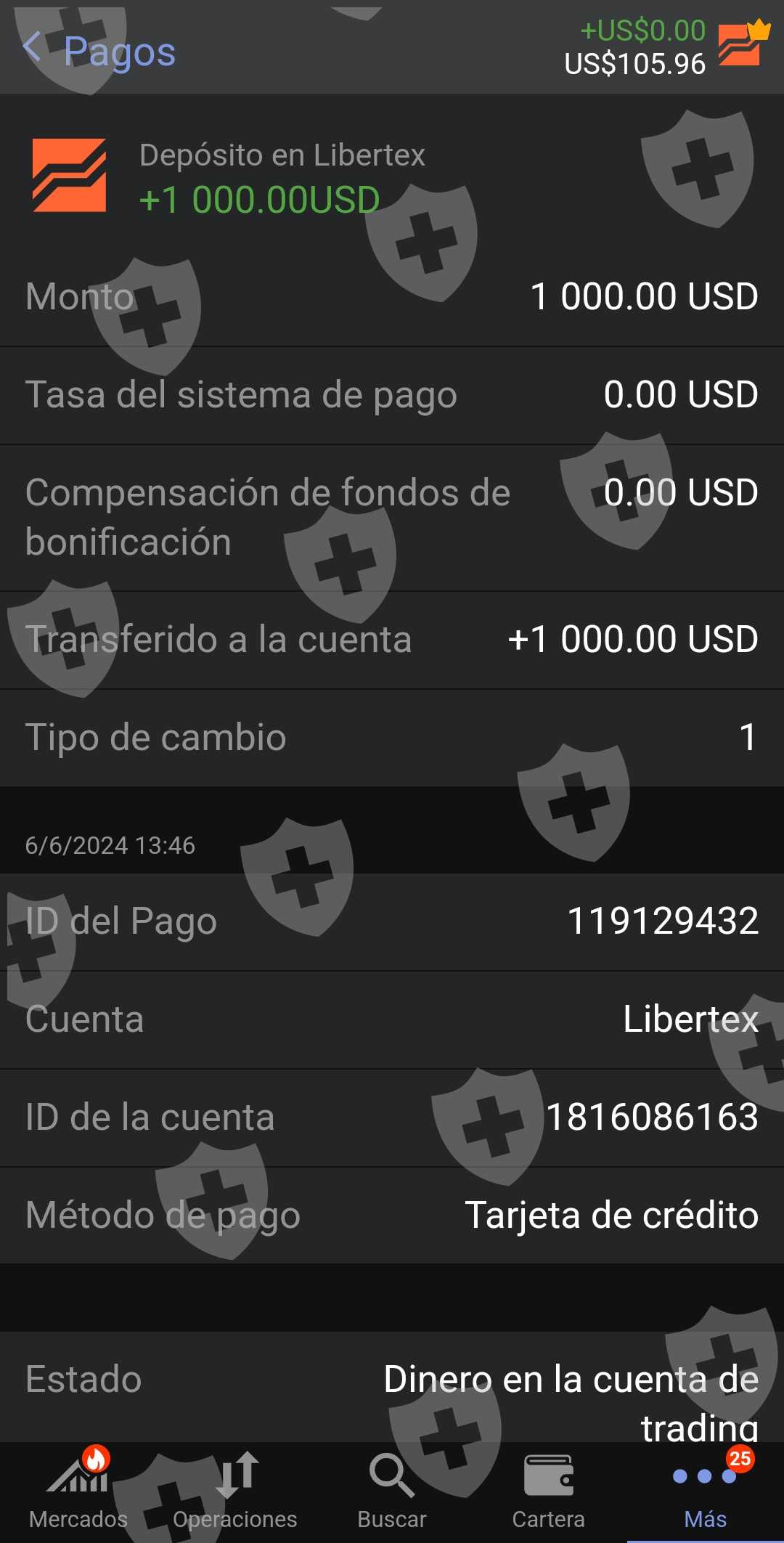This screenshot has width=784, height=1543.
Task: Go back to Pagos
Action: pyautogui.click(x=99, y=51)
